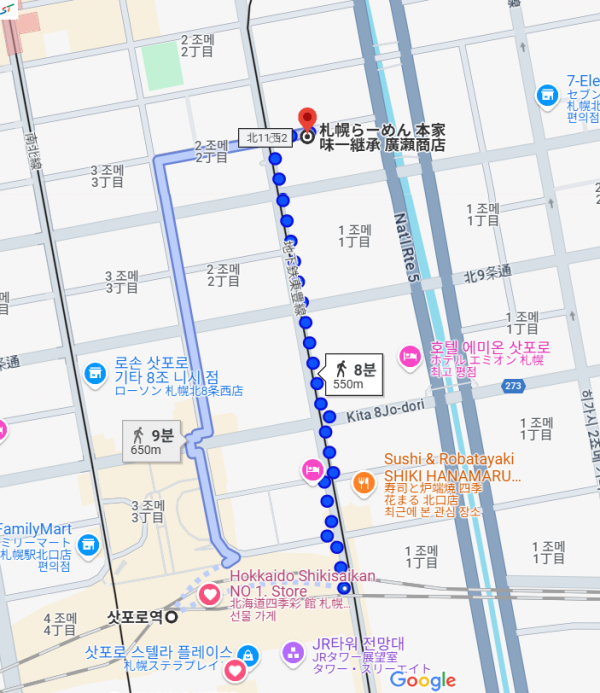This screenshot has width=600, height=693.
Task: Open the Hokkaido Shikisaikan NO 1. Store marker
Action: pyautogui.click(x=211, y=594)
